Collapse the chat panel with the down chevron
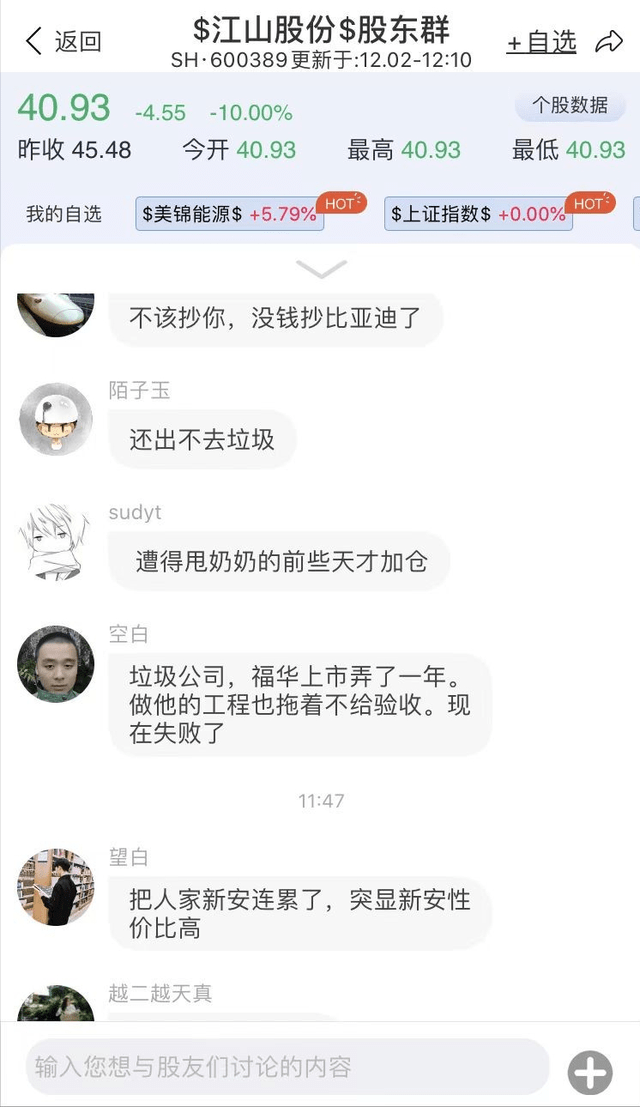Screen dimensions: 640x1107 [x=321, y=269]
